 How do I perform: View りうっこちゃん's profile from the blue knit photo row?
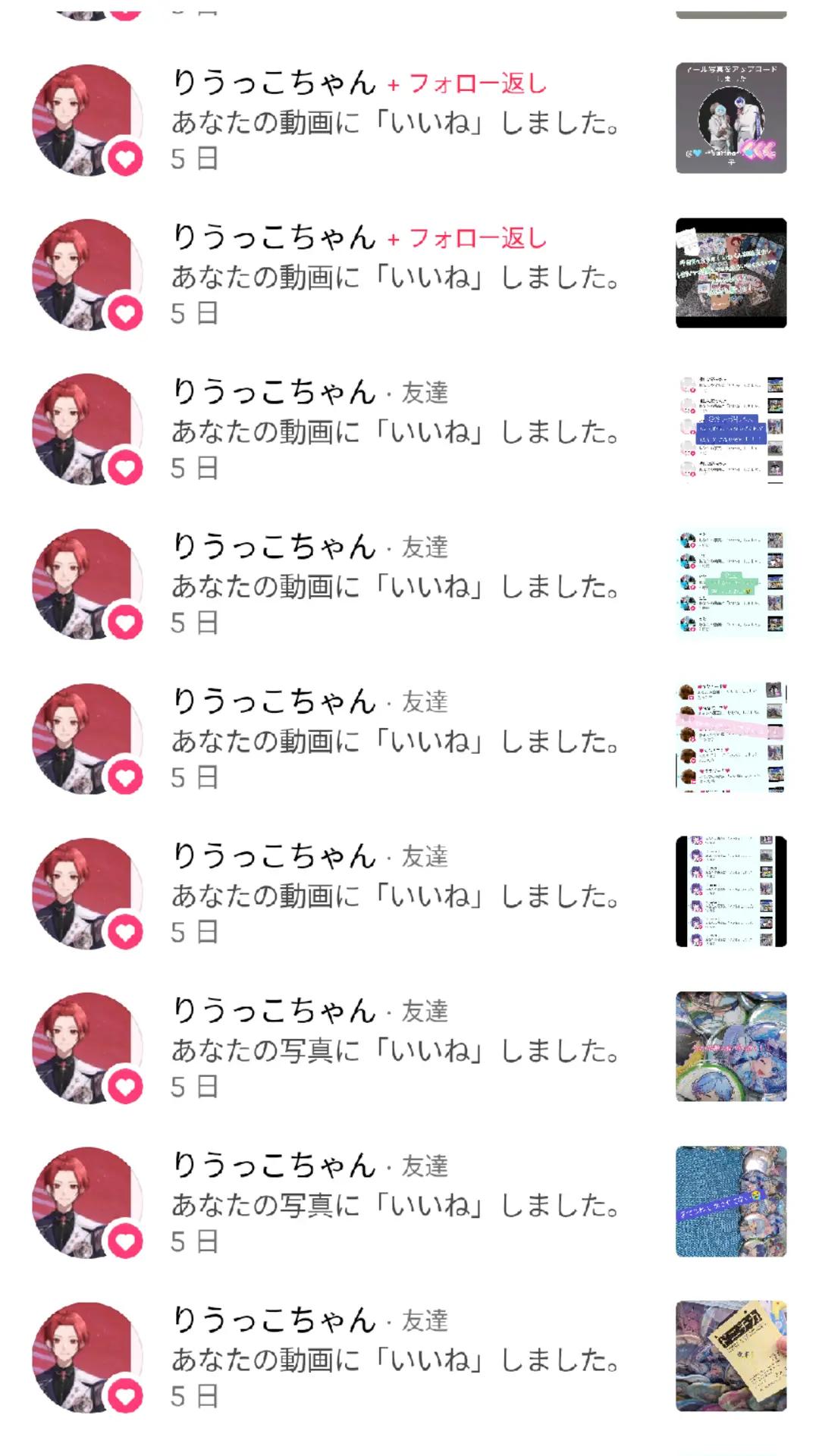click(x=274, y=1165)
